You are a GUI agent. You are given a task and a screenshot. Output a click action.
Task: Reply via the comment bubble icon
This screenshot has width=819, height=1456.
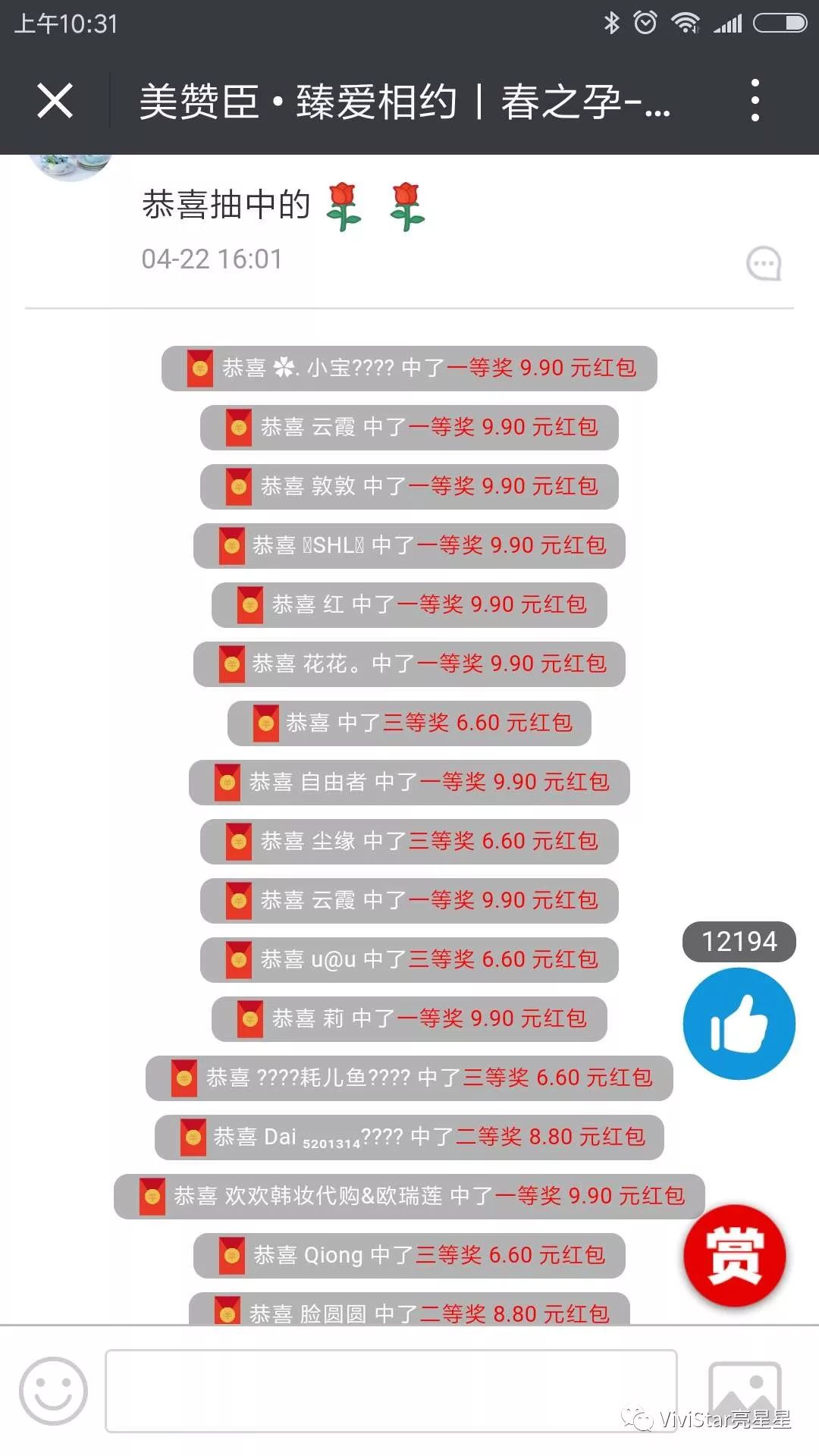coord(764,264)
